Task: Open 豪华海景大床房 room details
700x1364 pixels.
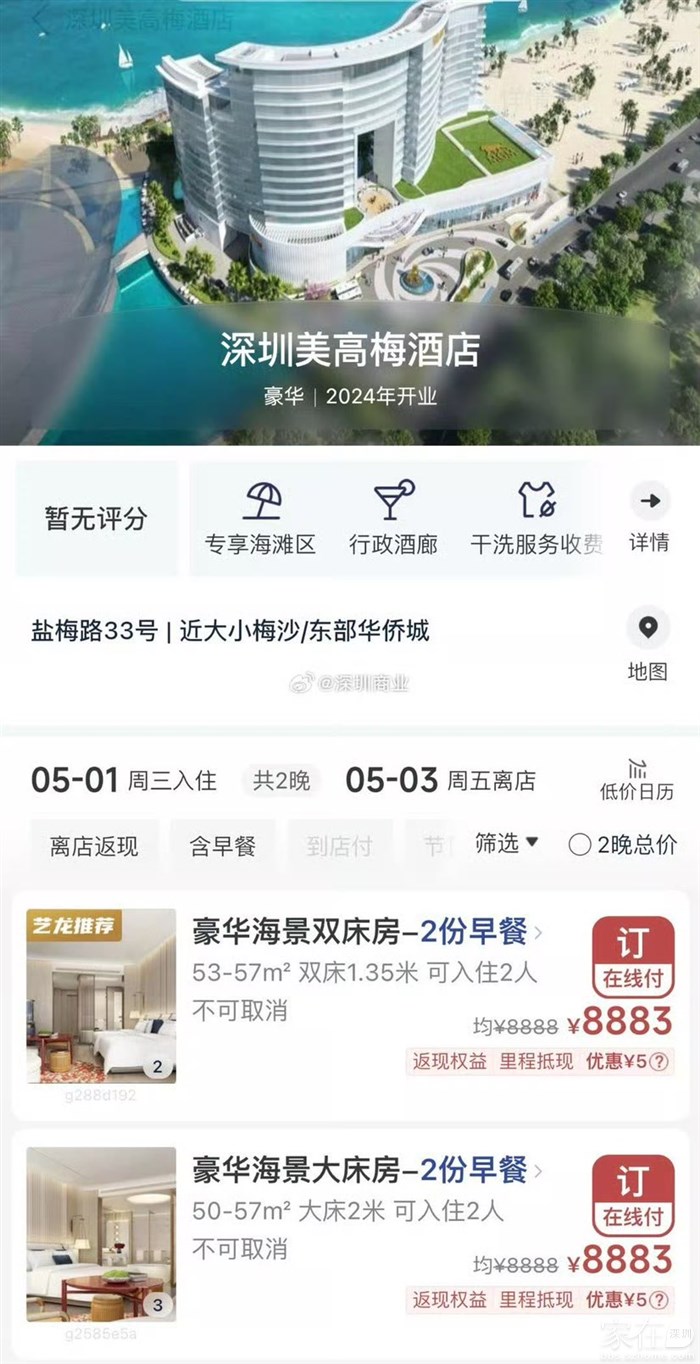Action: 368,1170
